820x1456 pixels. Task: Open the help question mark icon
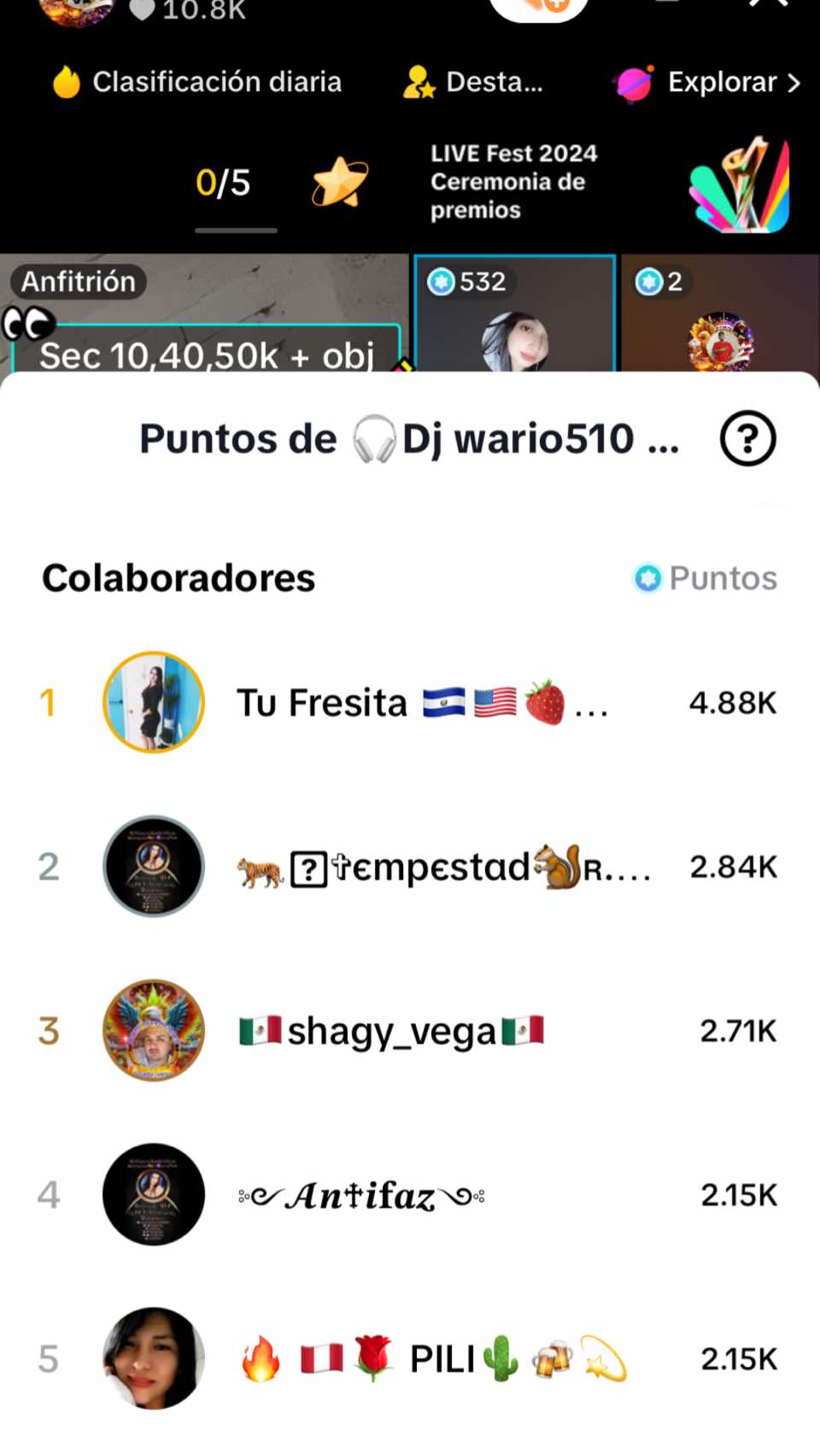point(747,438)
